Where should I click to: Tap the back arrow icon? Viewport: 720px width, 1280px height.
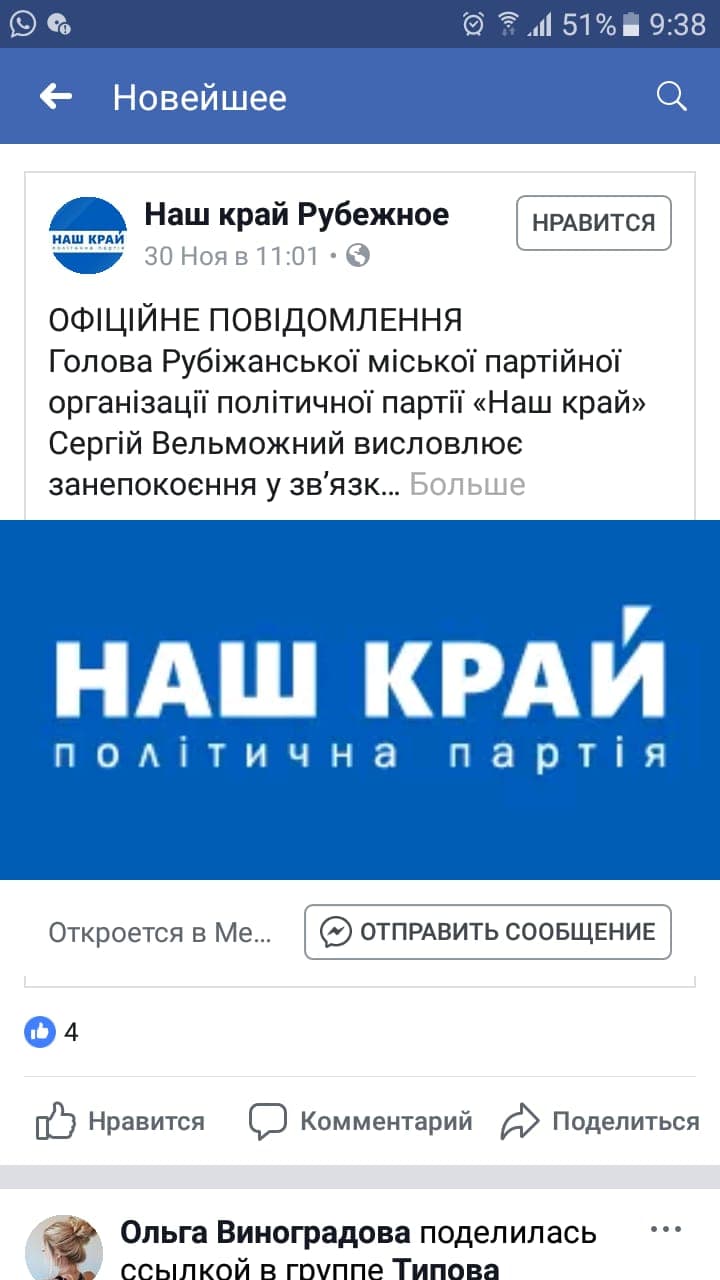(57, 96)
